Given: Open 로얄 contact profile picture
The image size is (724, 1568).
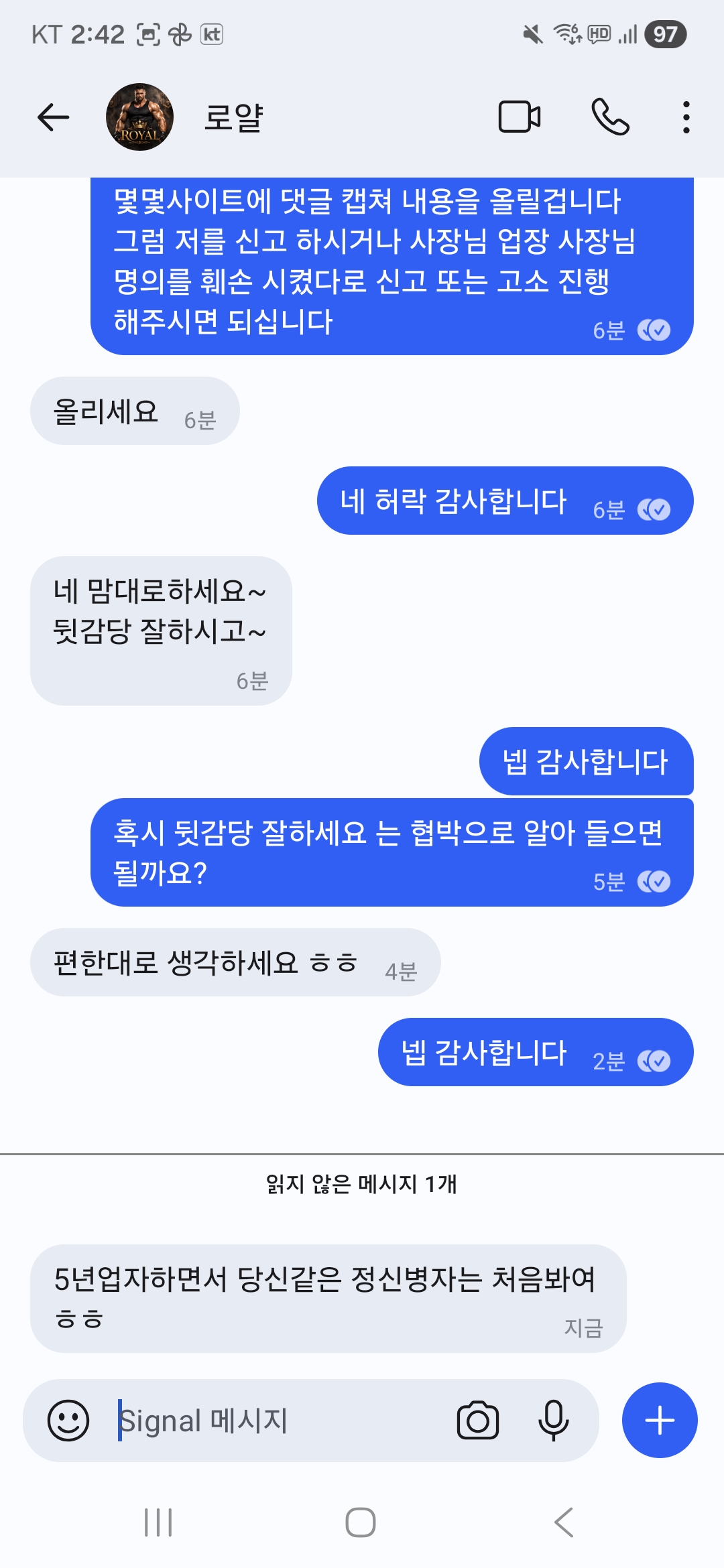Looking at the screenshot, I should [139, 117].
